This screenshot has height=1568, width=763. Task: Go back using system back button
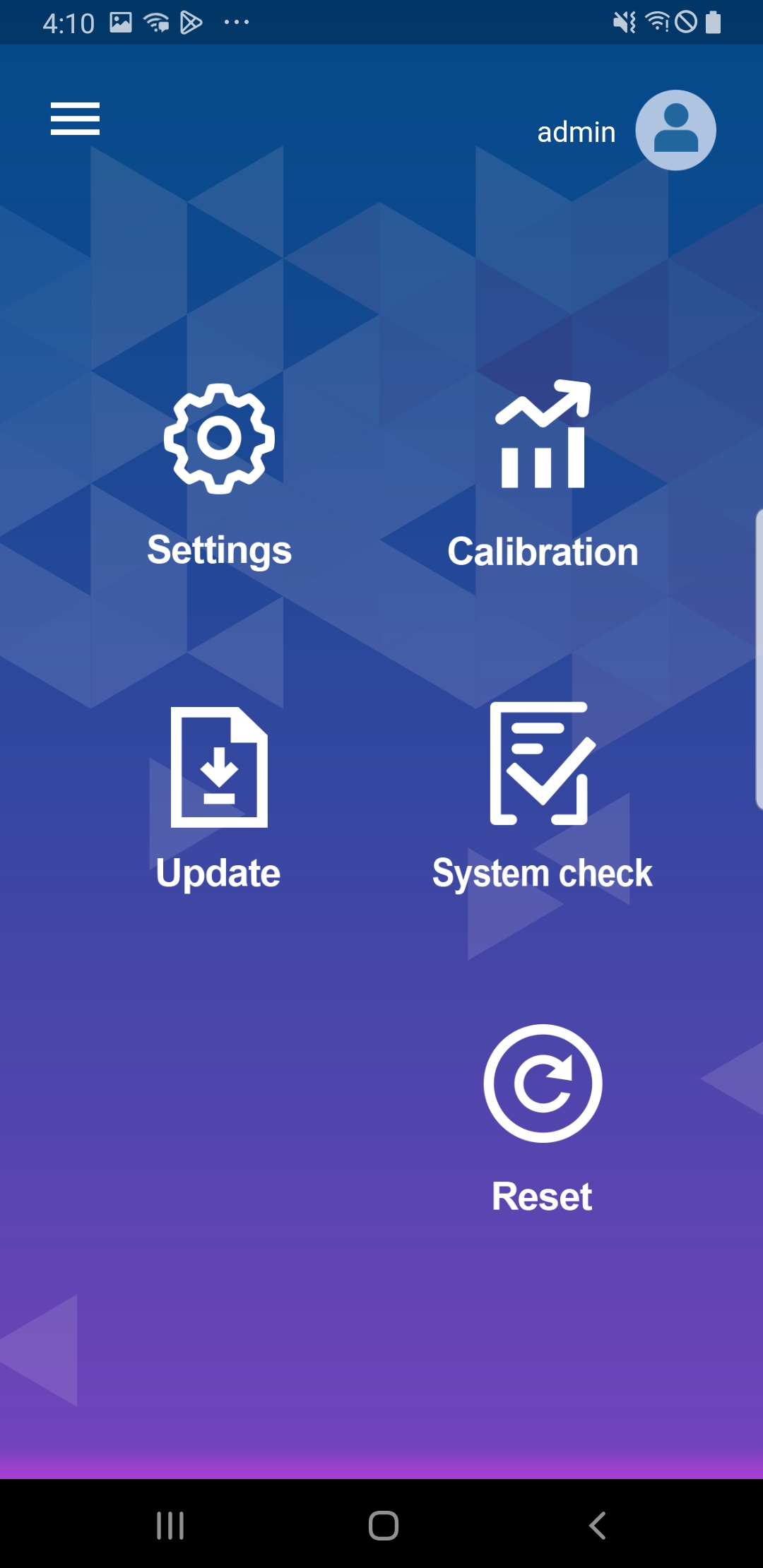tap(598, 1526)
